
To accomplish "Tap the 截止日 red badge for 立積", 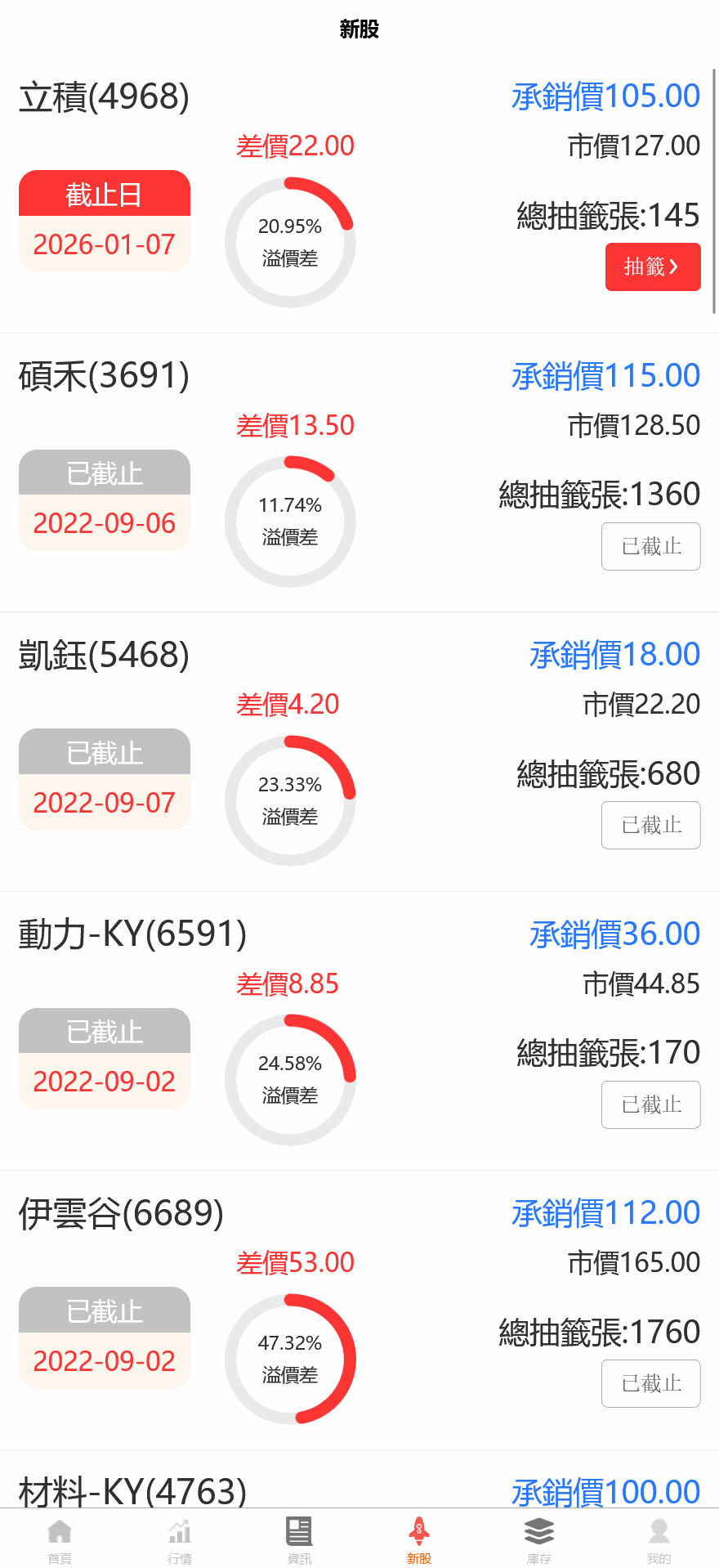I will click(x=104, y=194).
